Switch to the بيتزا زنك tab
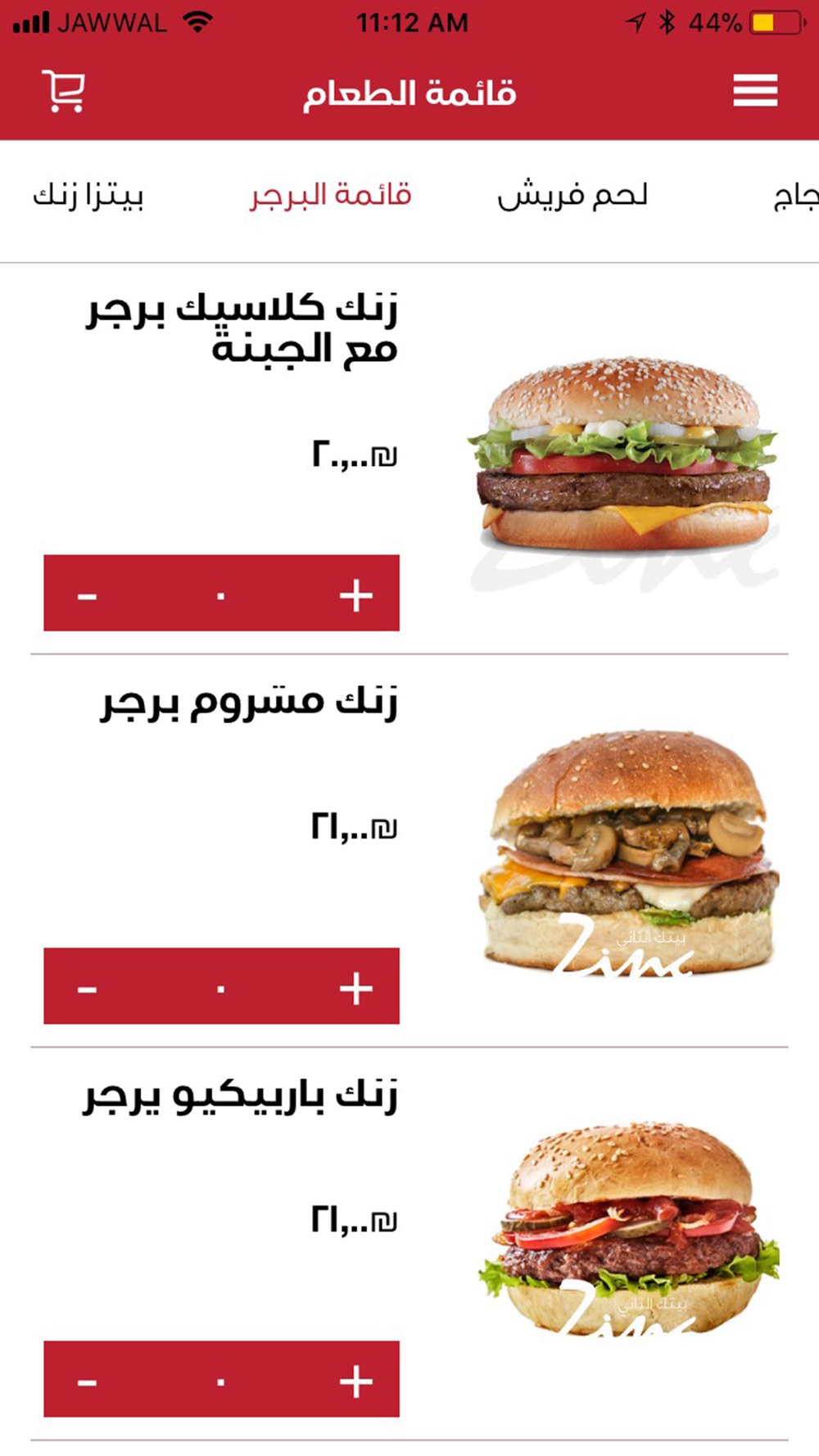The height and width of the screenshot is (1456, 819). click(x=88, y=196)
